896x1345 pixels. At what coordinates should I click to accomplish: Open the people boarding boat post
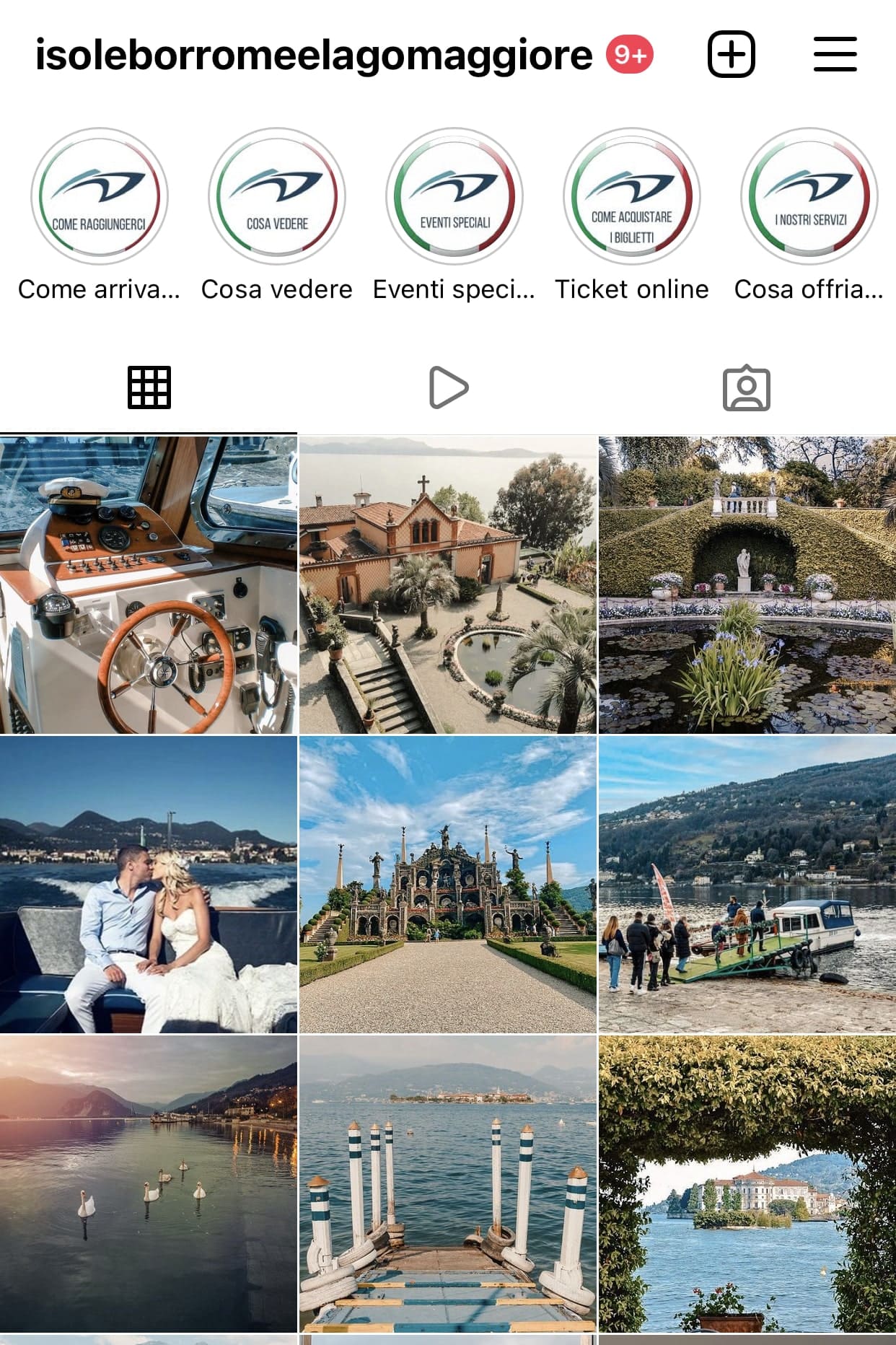pos(747,885)
